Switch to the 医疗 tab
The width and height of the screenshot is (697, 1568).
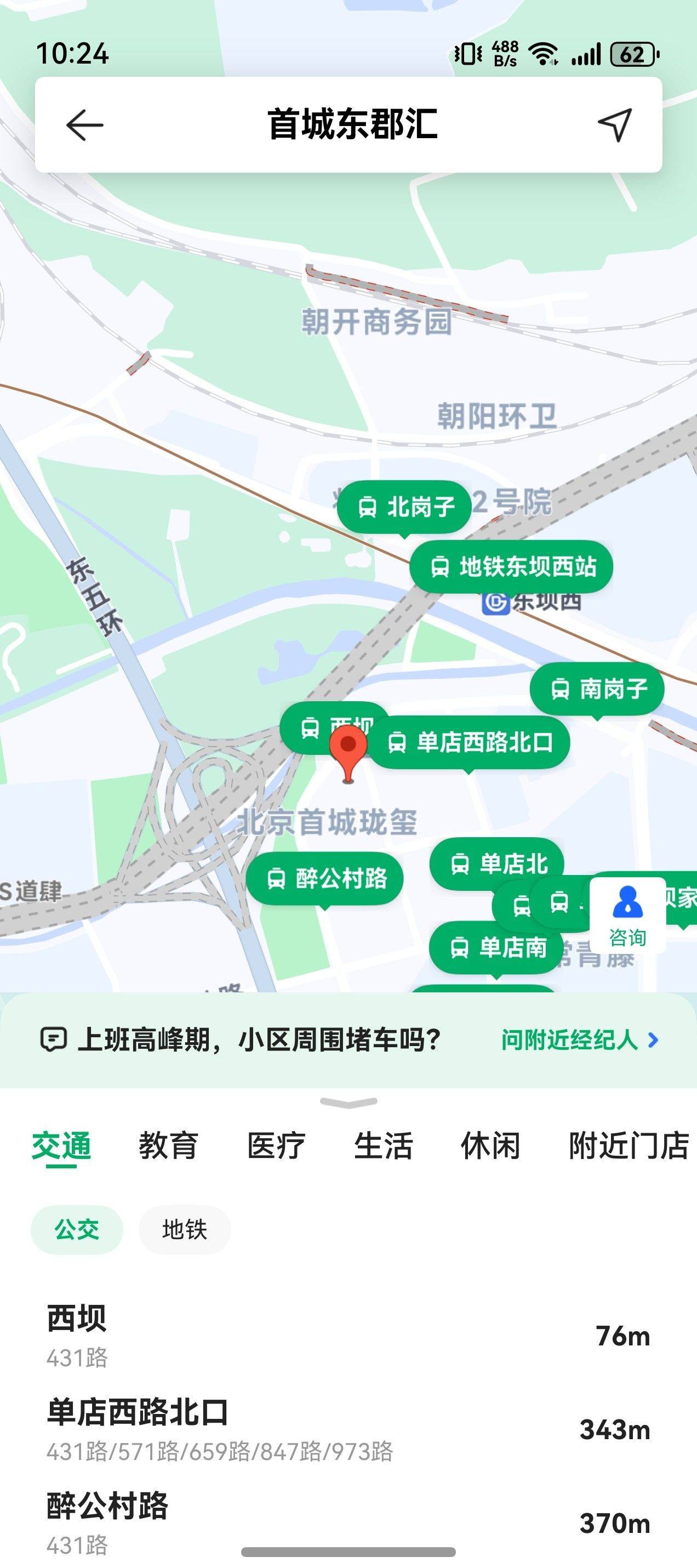click(276, 1145)
